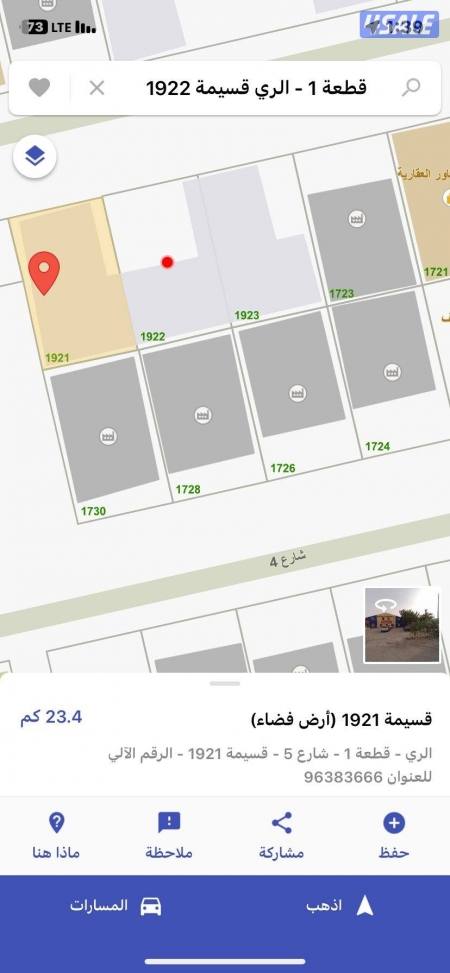Start navigation with اذهب
This screenshot has width=450, height=973.
(340, 906)
